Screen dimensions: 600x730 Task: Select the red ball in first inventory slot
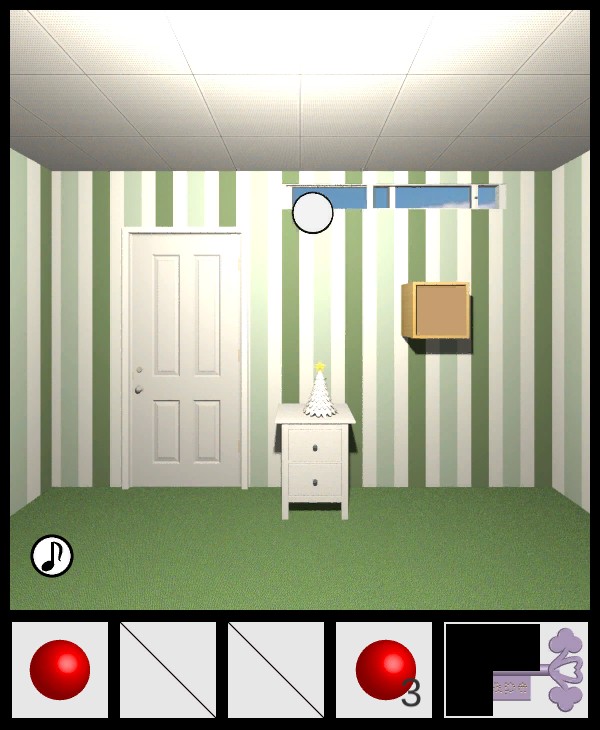60,670
